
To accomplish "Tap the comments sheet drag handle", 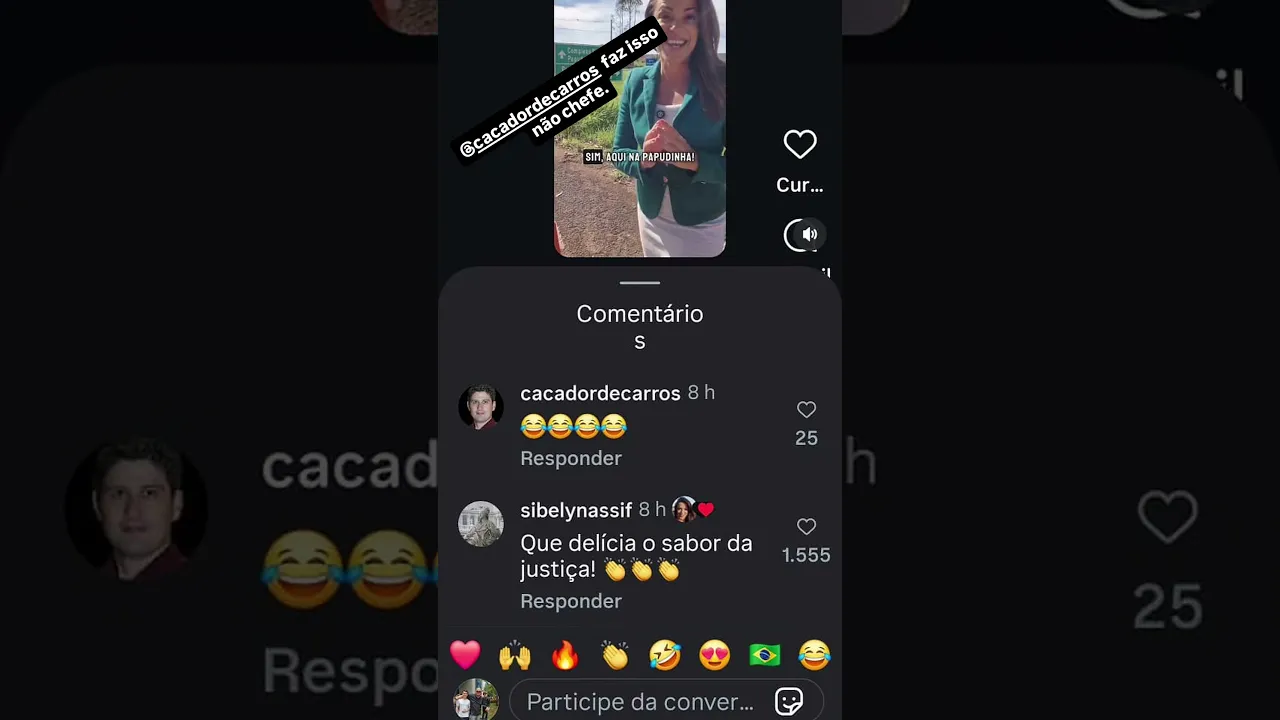I will click(x=640, y=283).
